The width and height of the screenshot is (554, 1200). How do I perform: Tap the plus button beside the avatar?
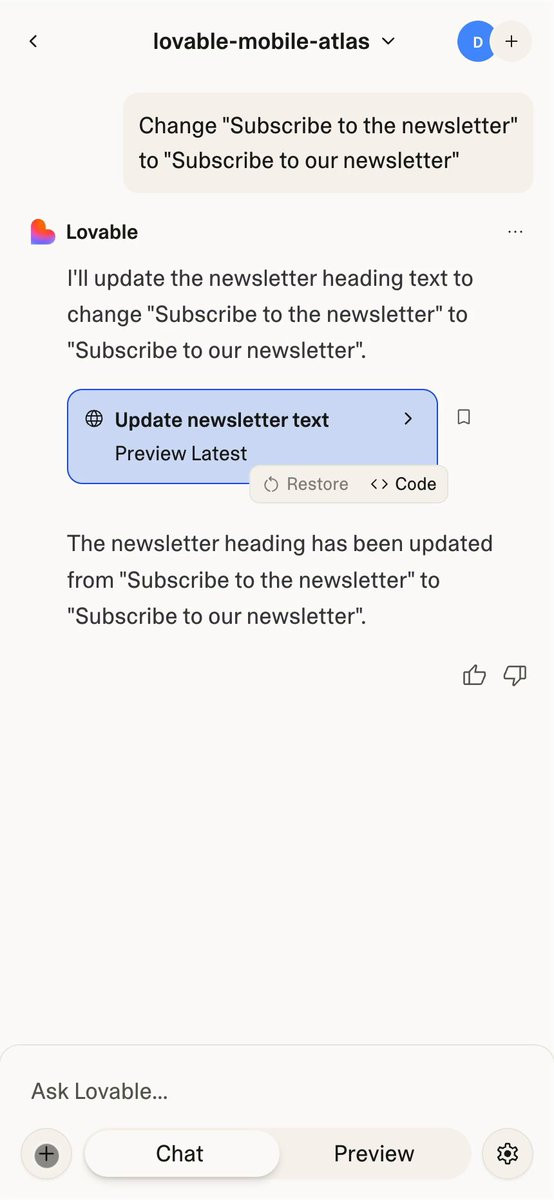[511, 41]
